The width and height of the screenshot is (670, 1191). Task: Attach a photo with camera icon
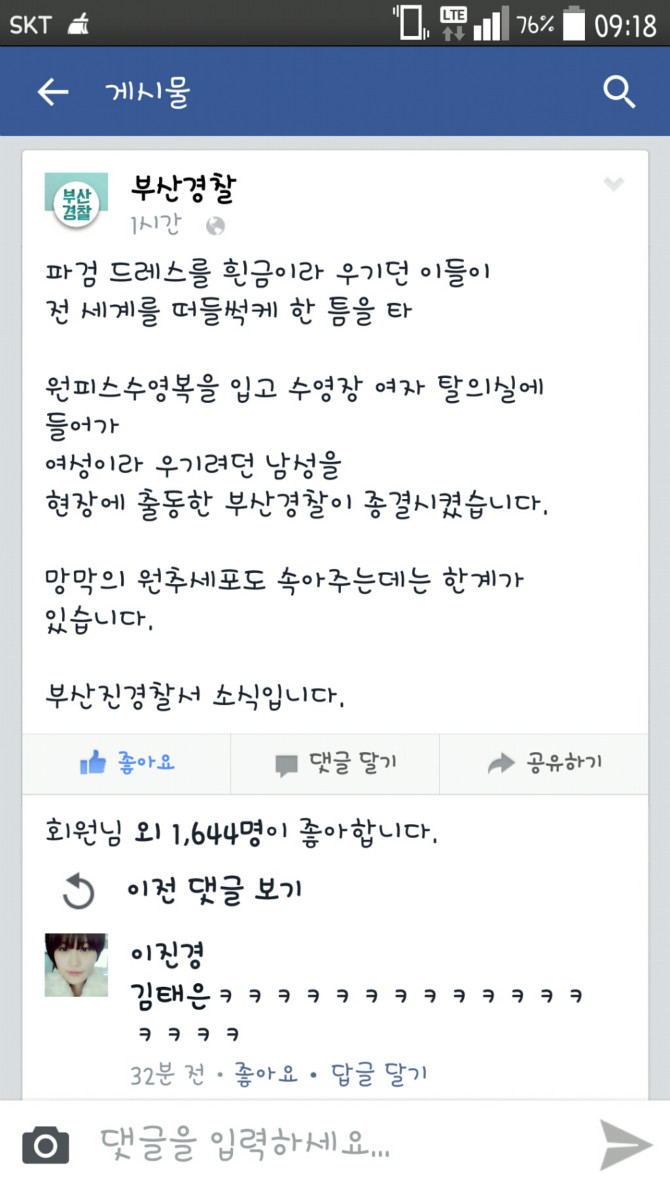tap(46, 1144)
